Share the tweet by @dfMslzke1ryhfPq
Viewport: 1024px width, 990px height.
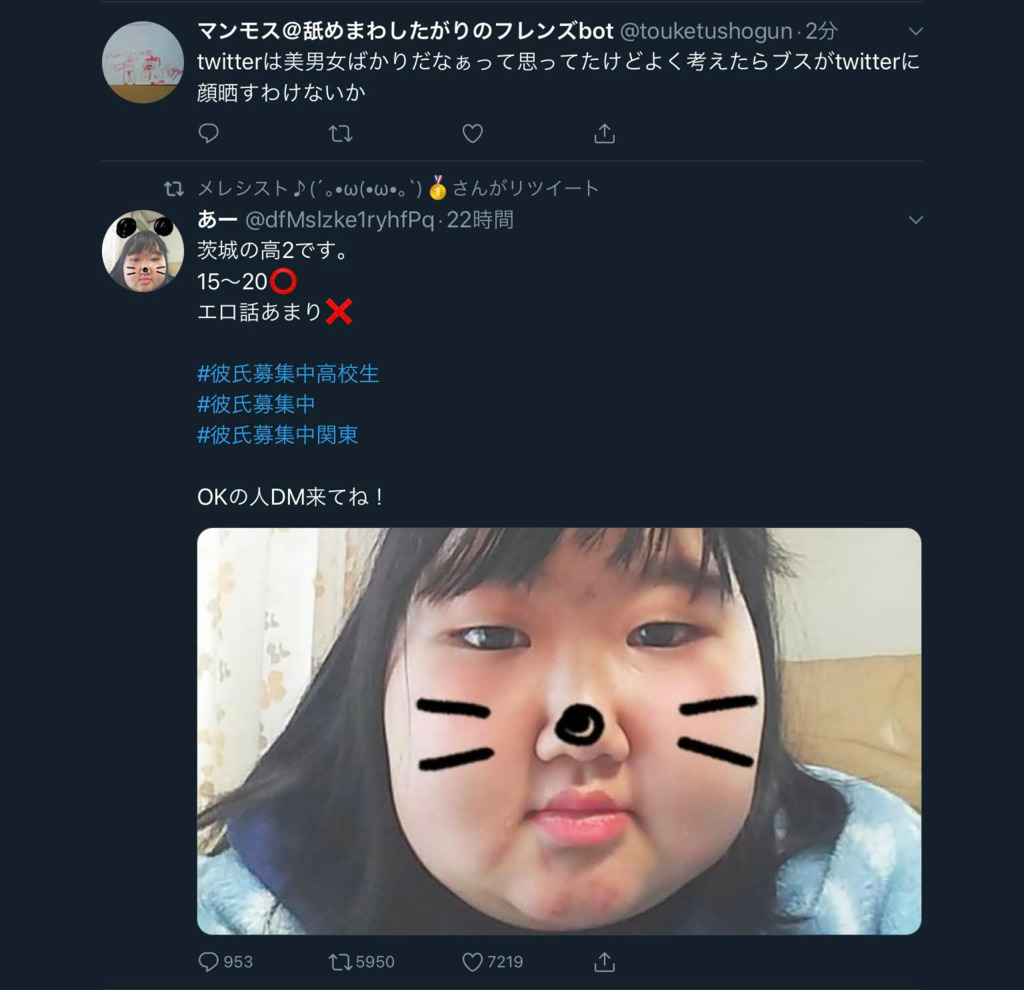click(x=604, y=962)
